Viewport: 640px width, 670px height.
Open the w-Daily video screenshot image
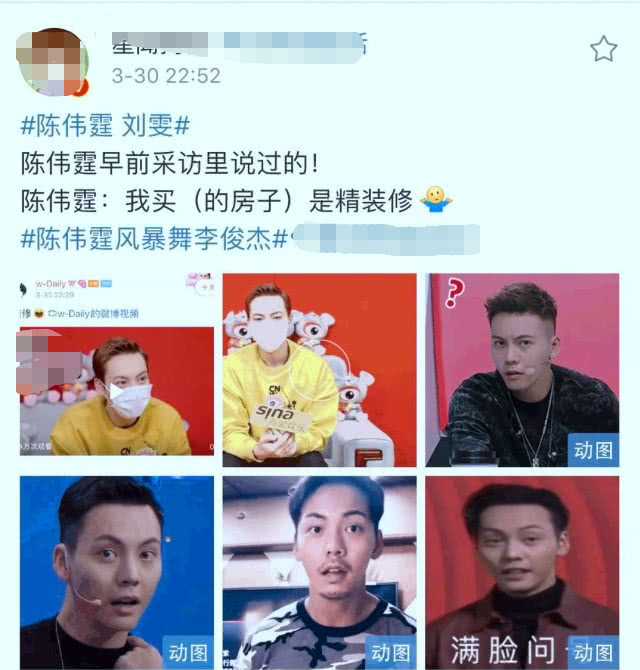pyautogui.click(x=116, y=368)
